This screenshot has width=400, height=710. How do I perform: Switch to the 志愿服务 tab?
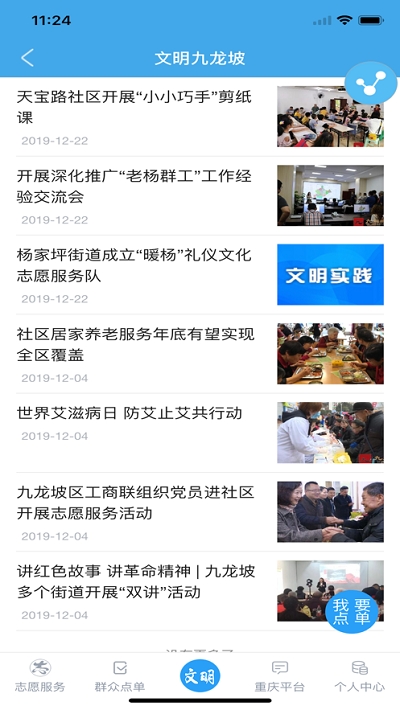coord(40,676)
